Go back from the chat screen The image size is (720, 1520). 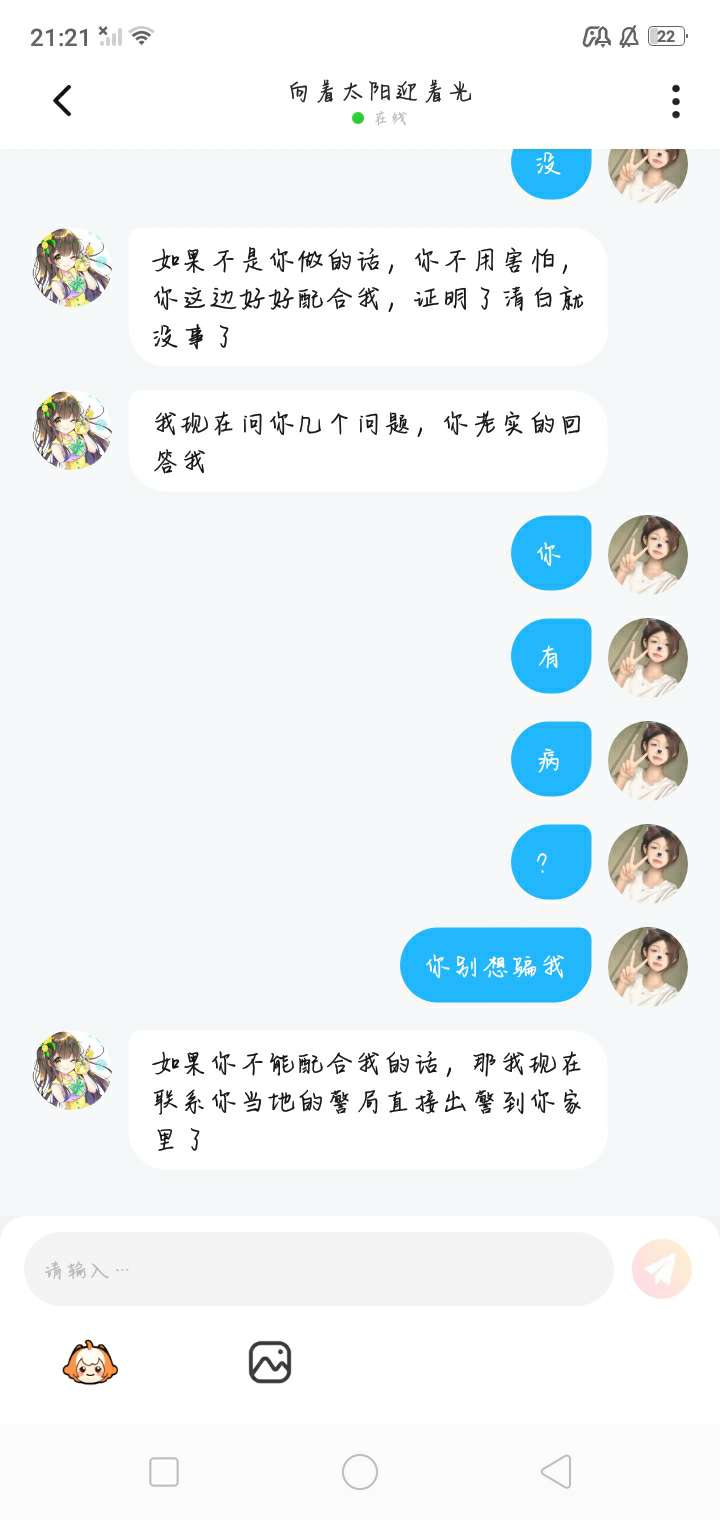[x=62, y=100]
